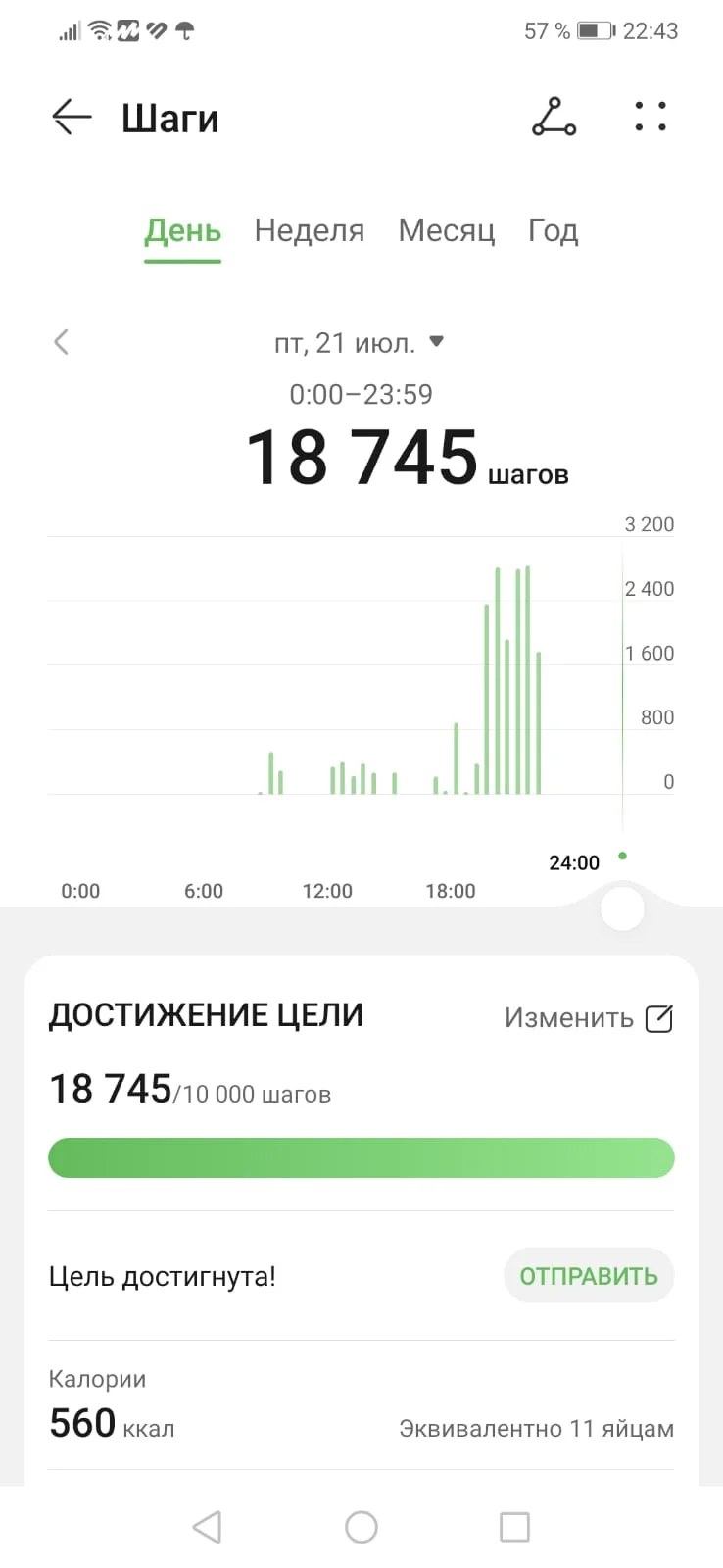This screenshot has height=1568, width=723.
Task: Open the date picker for пт, 21 июл.
Action: (360, 343)
